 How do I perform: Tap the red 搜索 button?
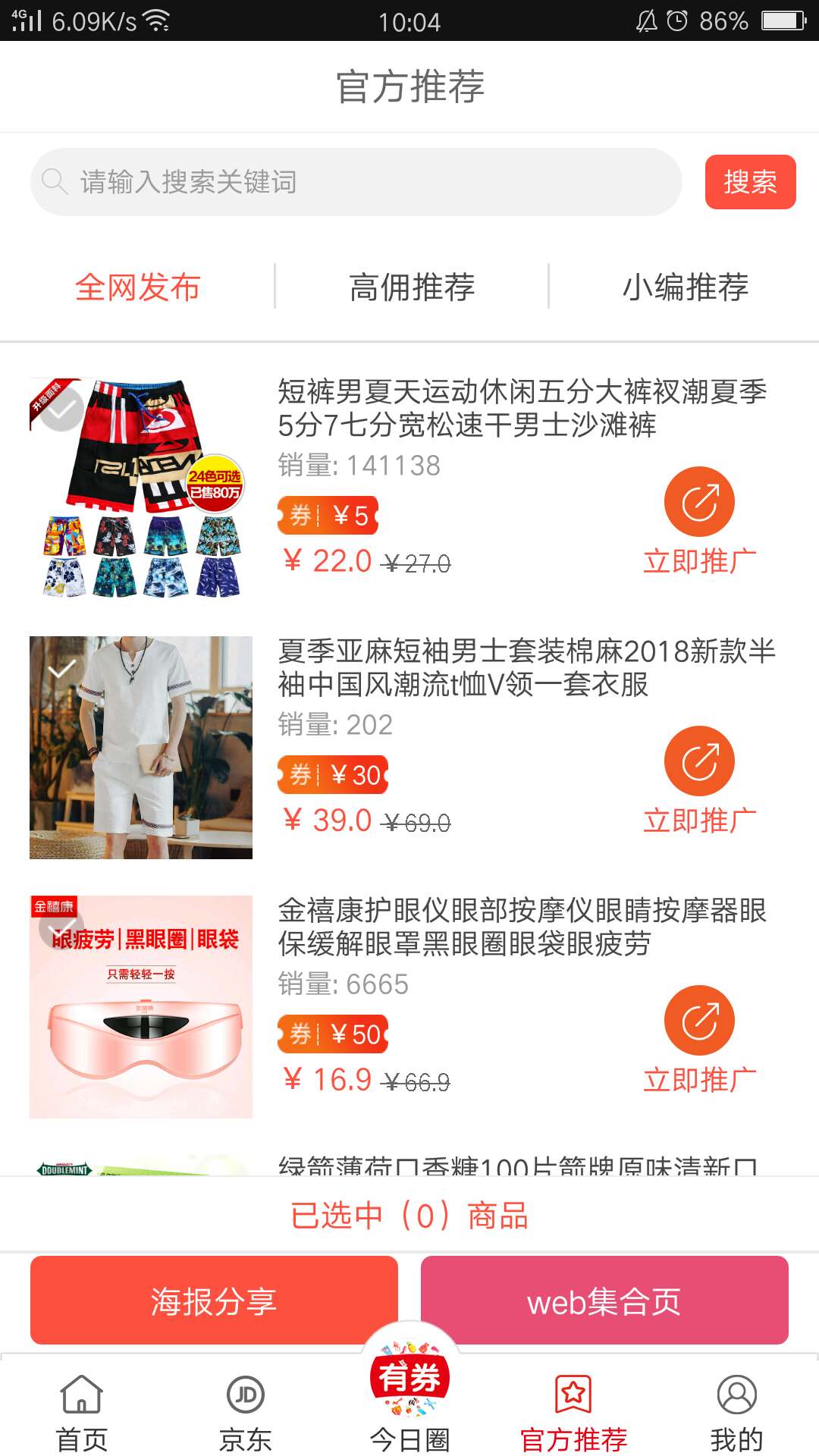pyautogui.click(x=750, y=182)
